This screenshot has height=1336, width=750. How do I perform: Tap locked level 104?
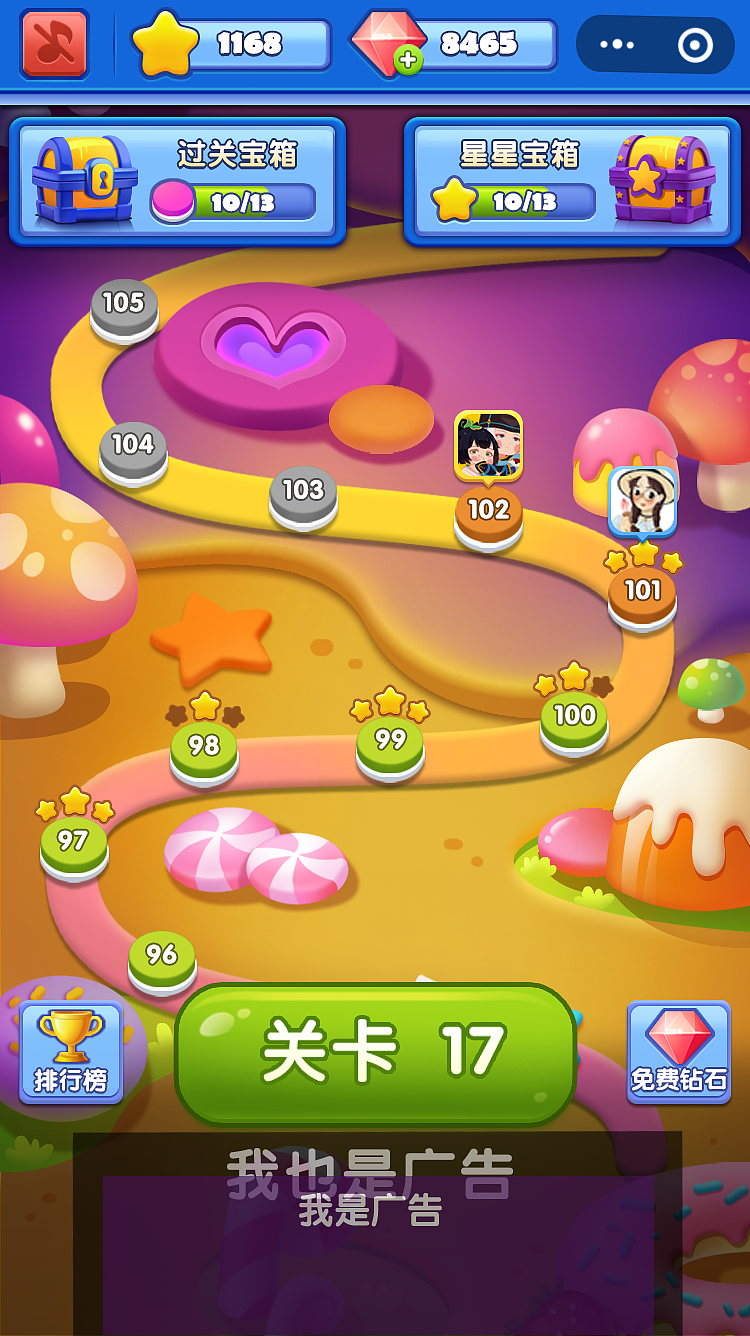133,446
